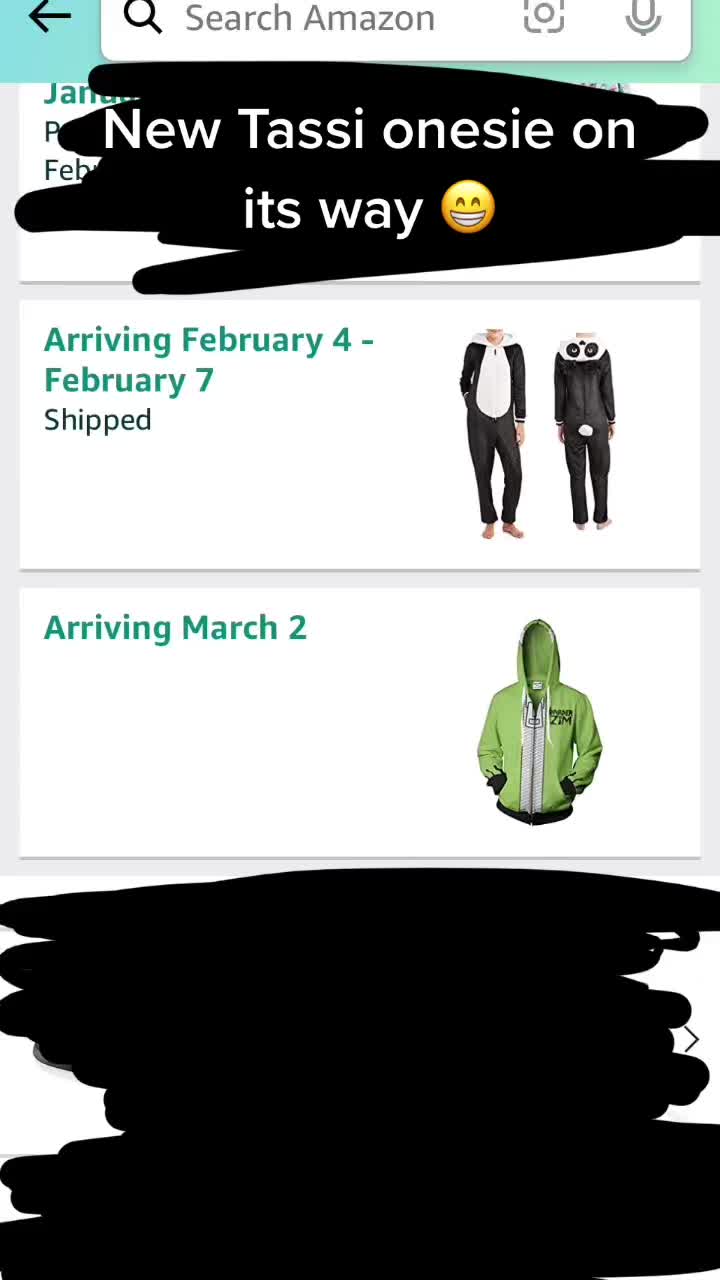
Task: Open the order arriving March 2
Action: click(360, 723)
